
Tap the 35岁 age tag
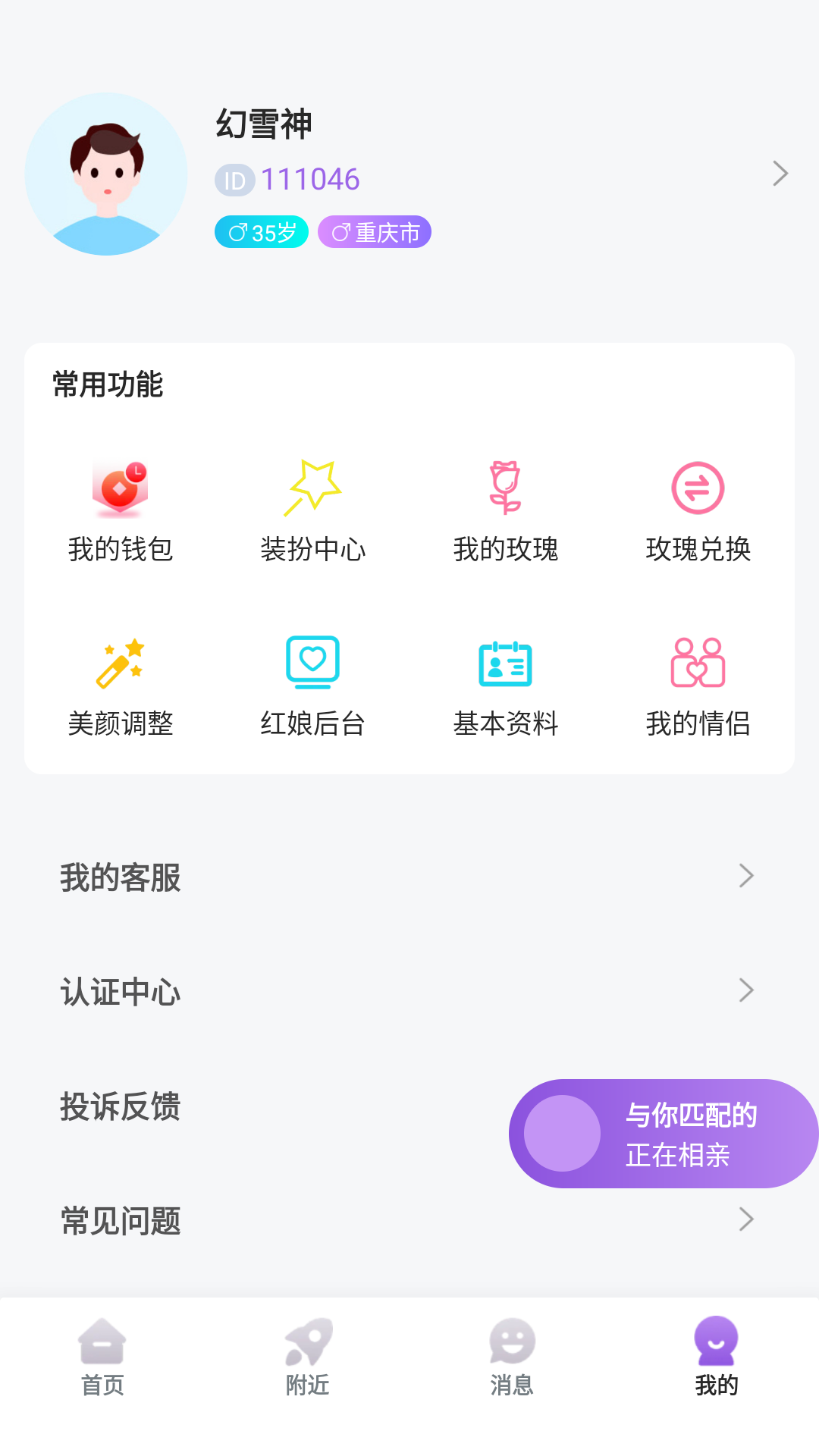261,231
